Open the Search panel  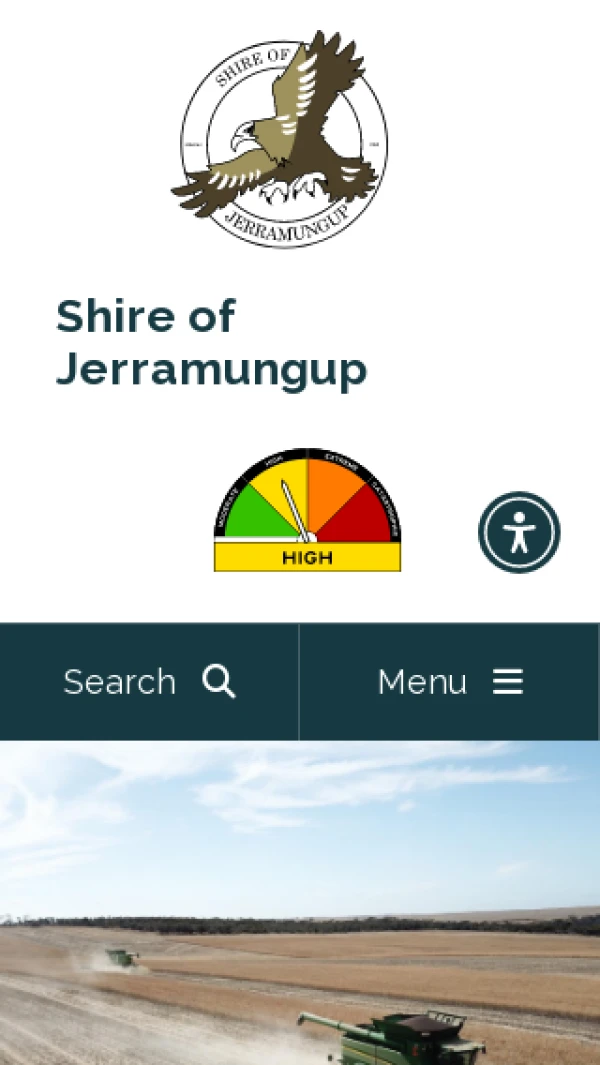click(149, 682)
